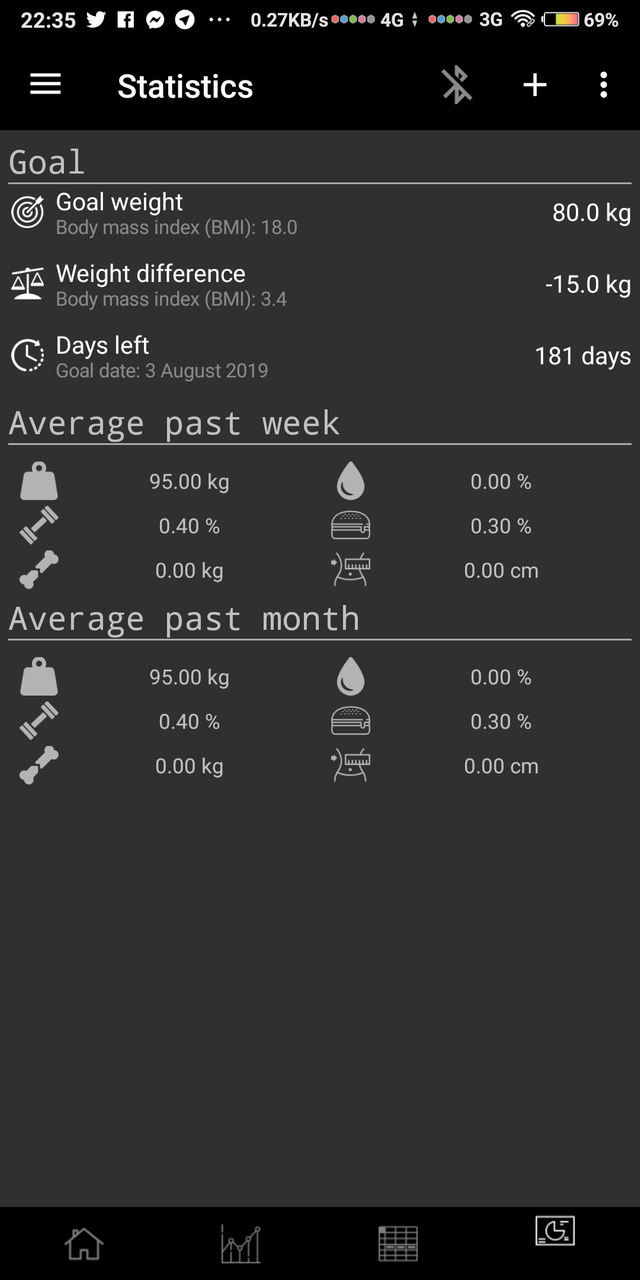Tap the Bluetooth connection icon

pos(457,85)
